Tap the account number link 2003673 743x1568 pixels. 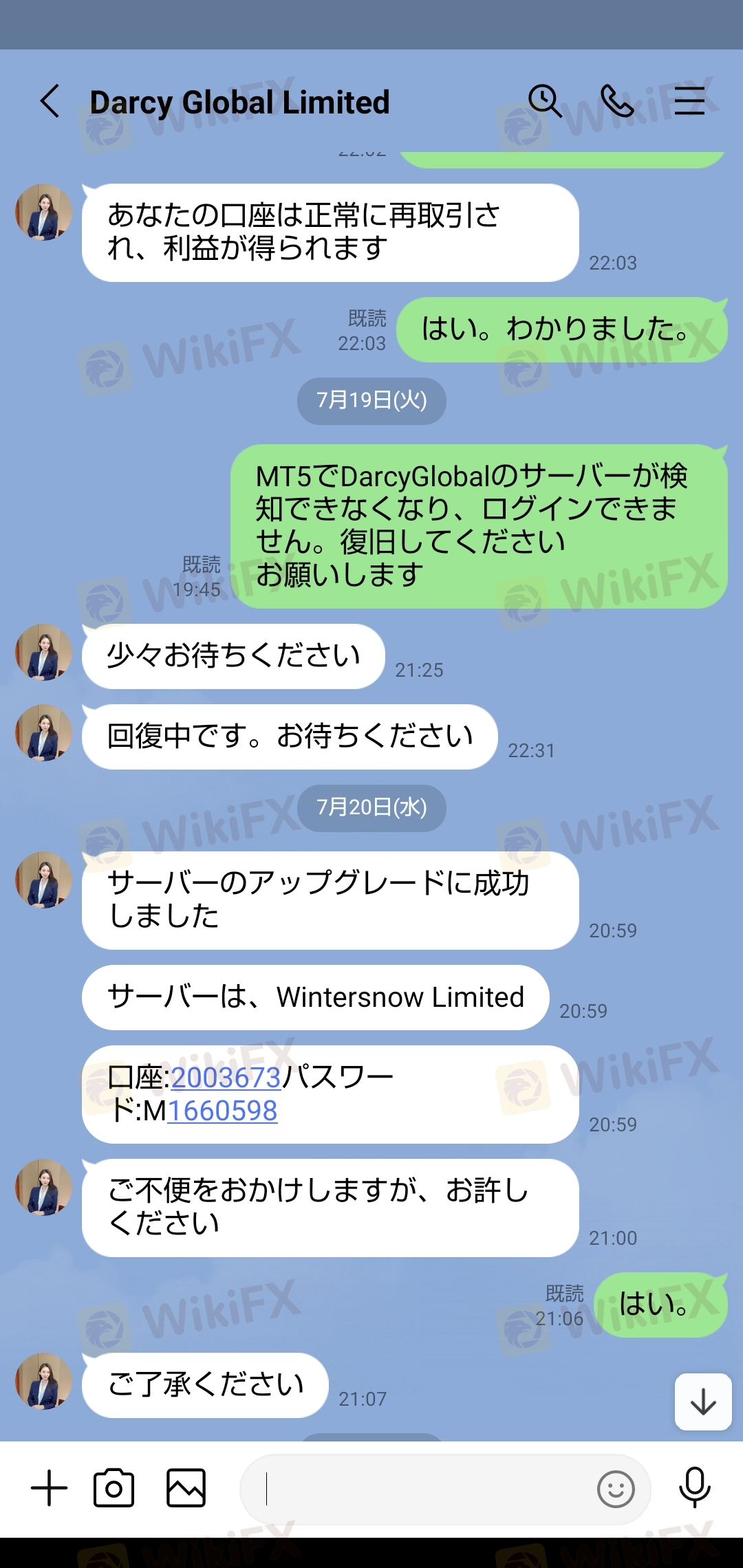tap(226, 1078)
